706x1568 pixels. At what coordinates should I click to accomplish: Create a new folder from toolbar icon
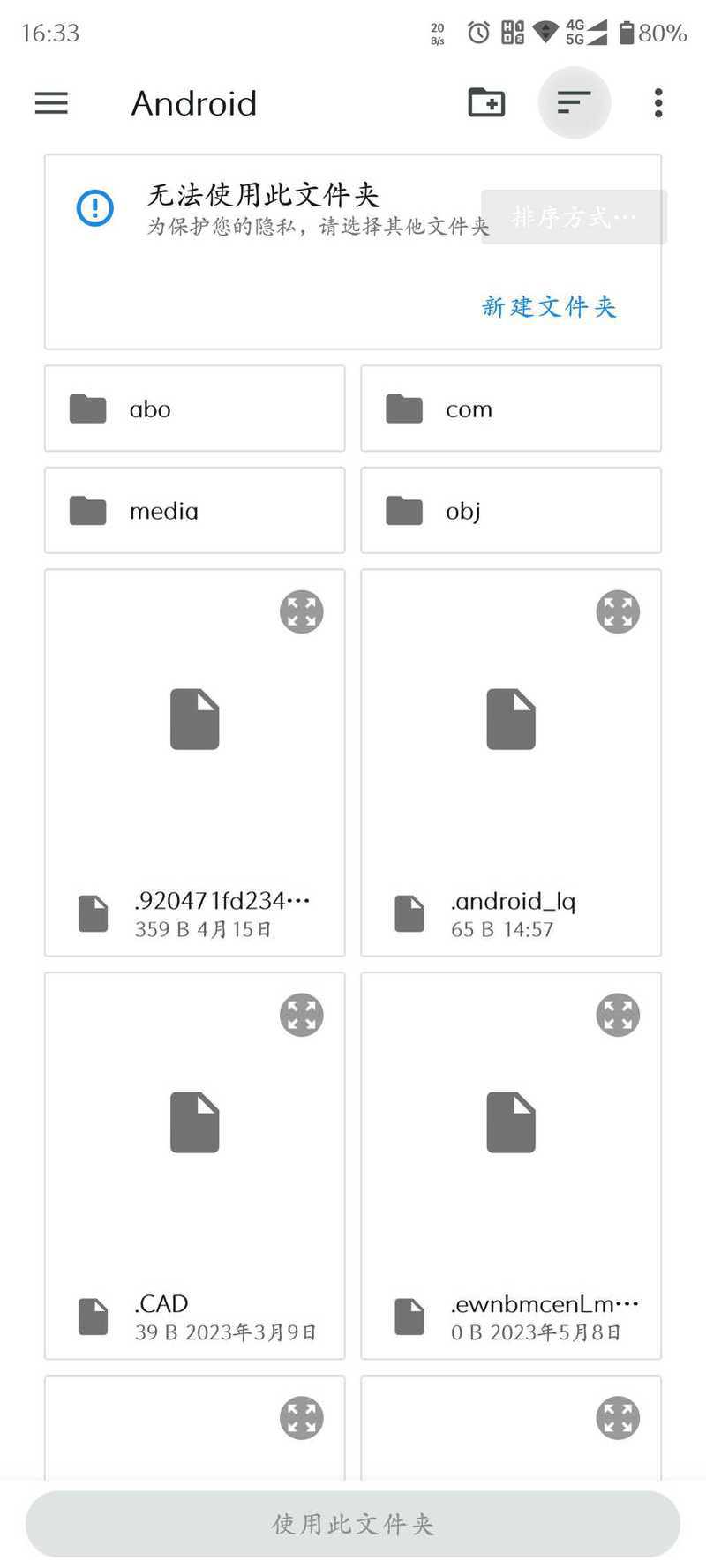[x=486, y=103]
